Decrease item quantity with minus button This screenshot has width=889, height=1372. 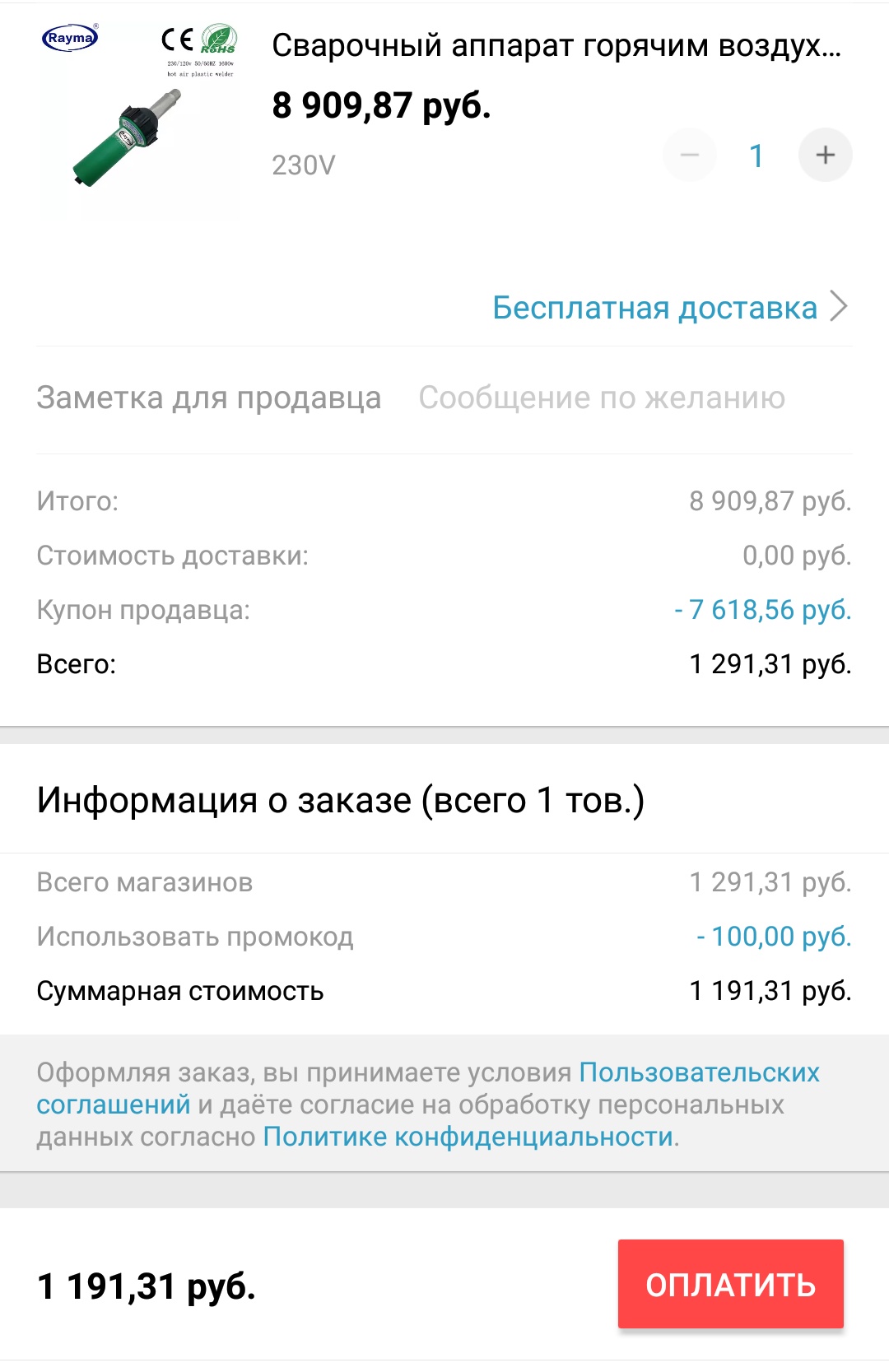[x=690, y=155]
